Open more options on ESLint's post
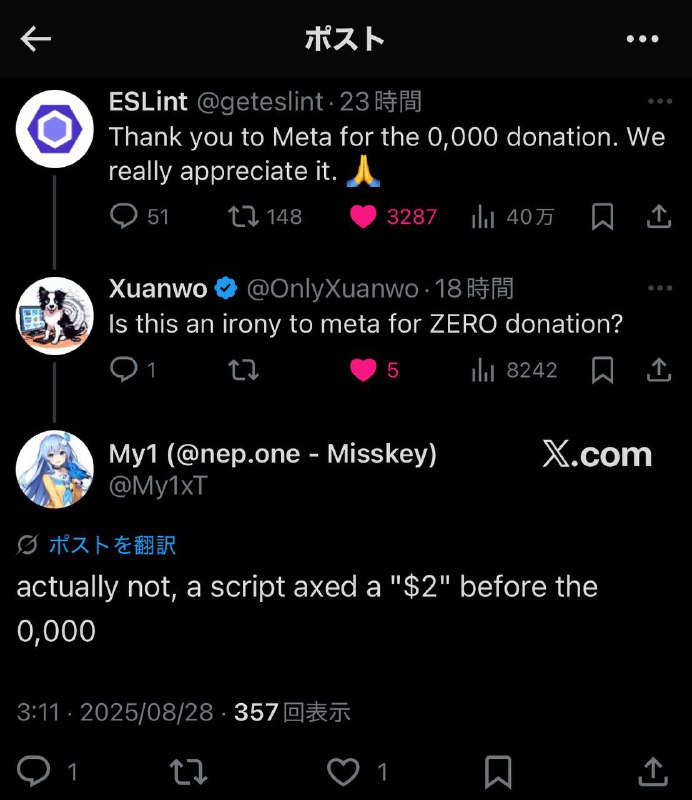This screenshot has width=692, height=800. click(x=660, y=102)
